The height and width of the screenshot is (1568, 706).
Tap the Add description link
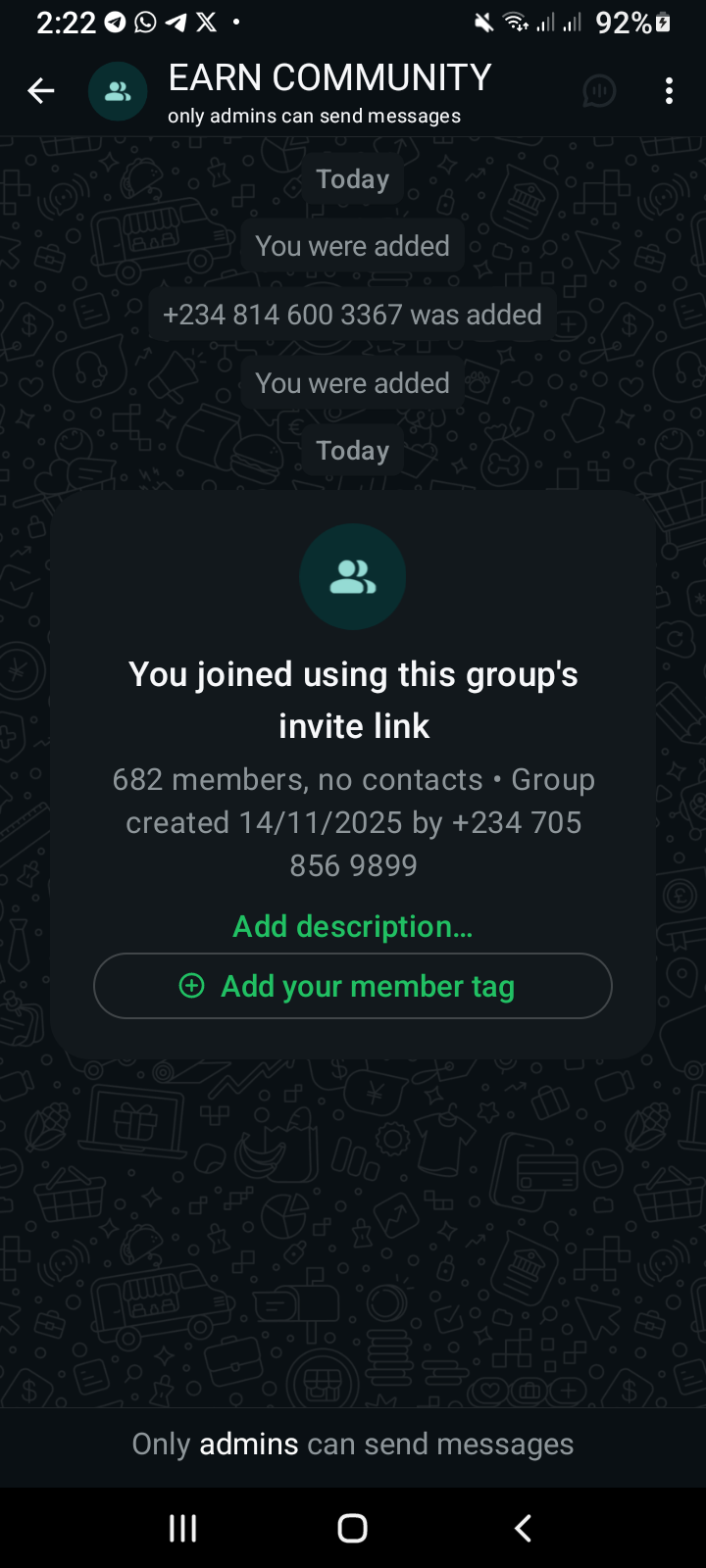[353, 926]
